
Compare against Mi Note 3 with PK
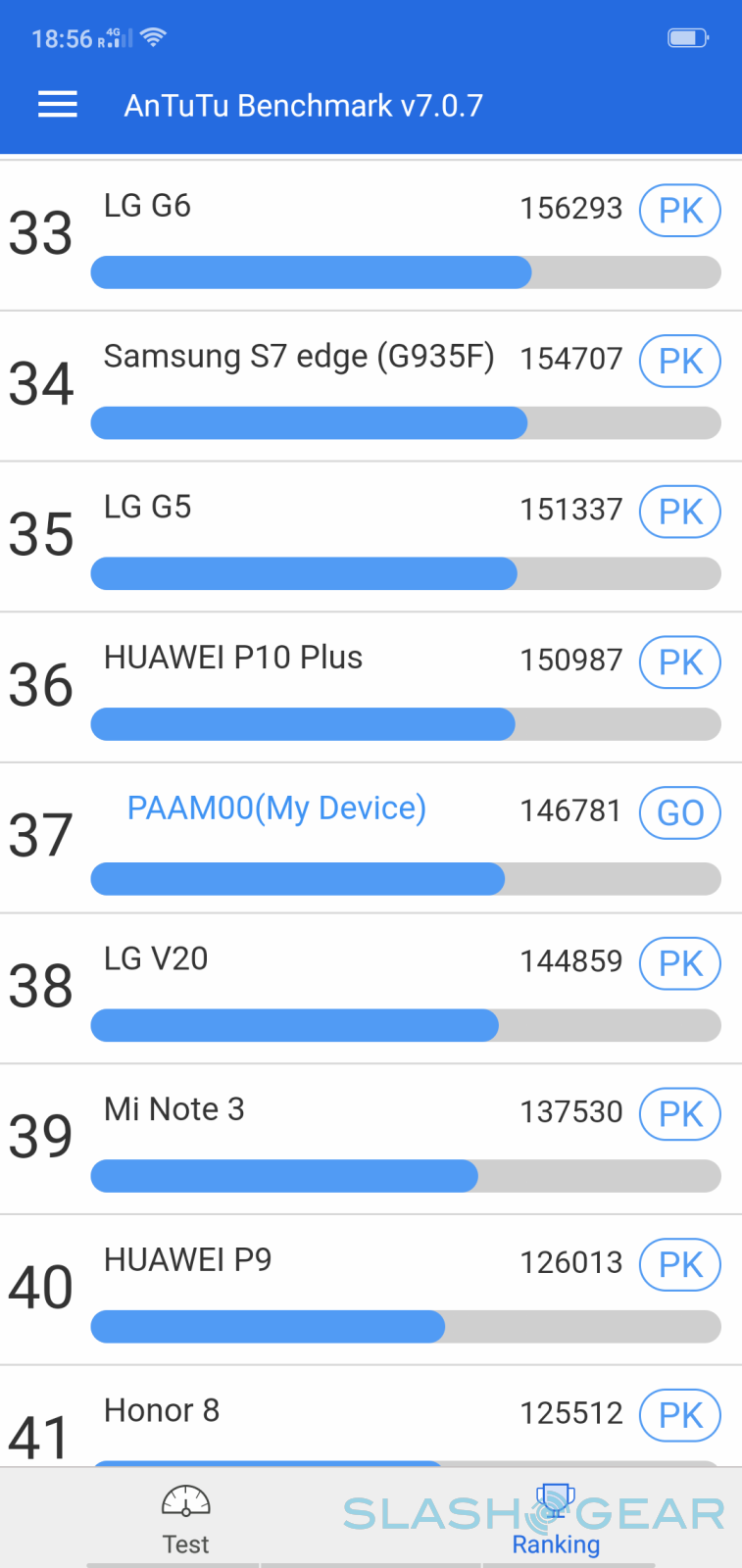pos(680,1114)
